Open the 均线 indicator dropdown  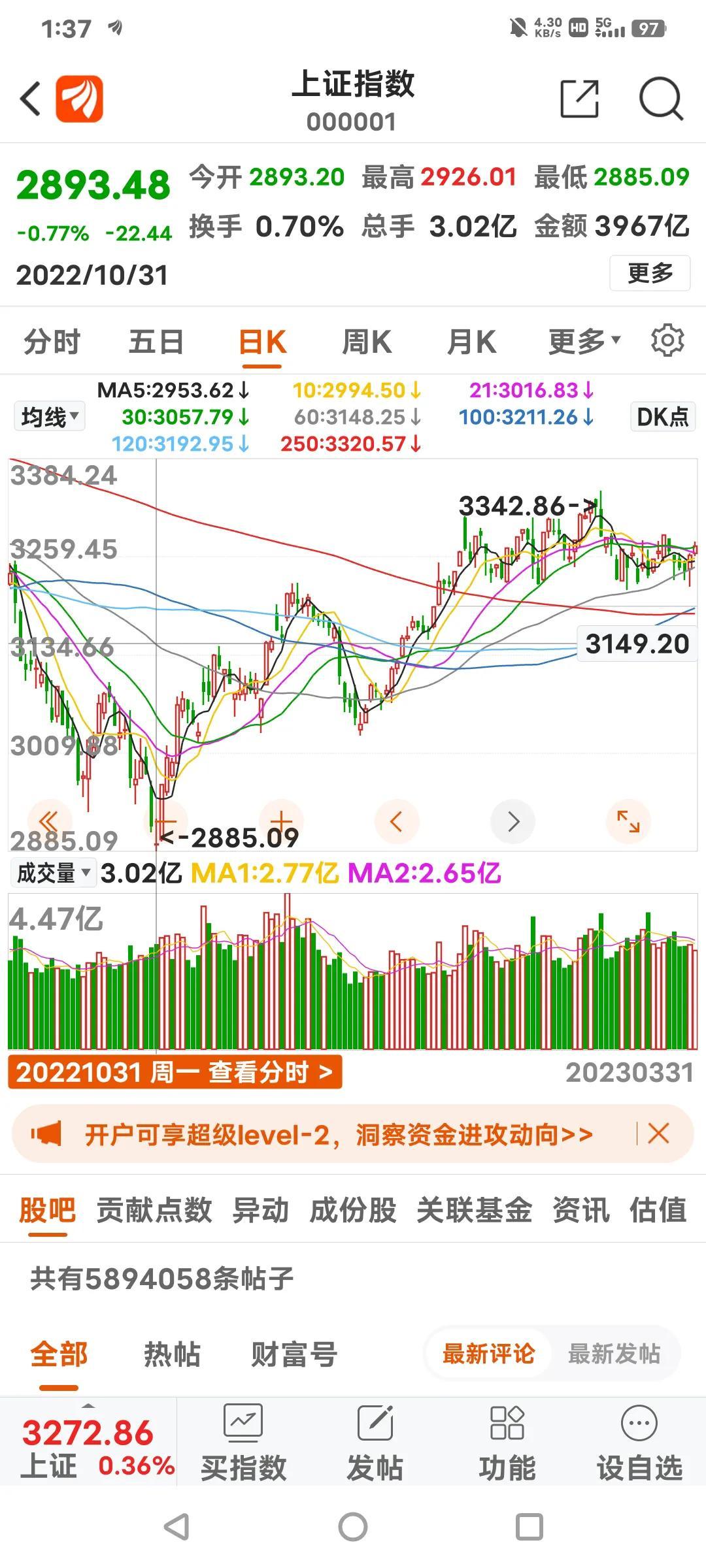pos(49,416)
